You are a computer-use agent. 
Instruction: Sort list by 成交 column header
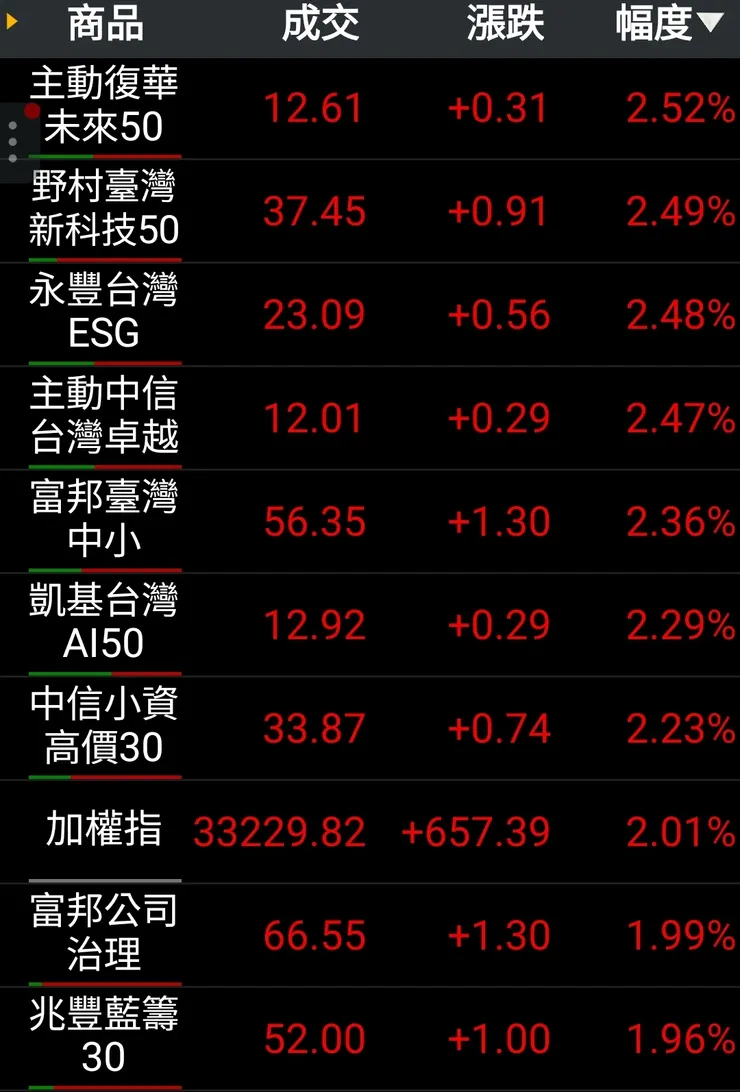click(320, 25)
